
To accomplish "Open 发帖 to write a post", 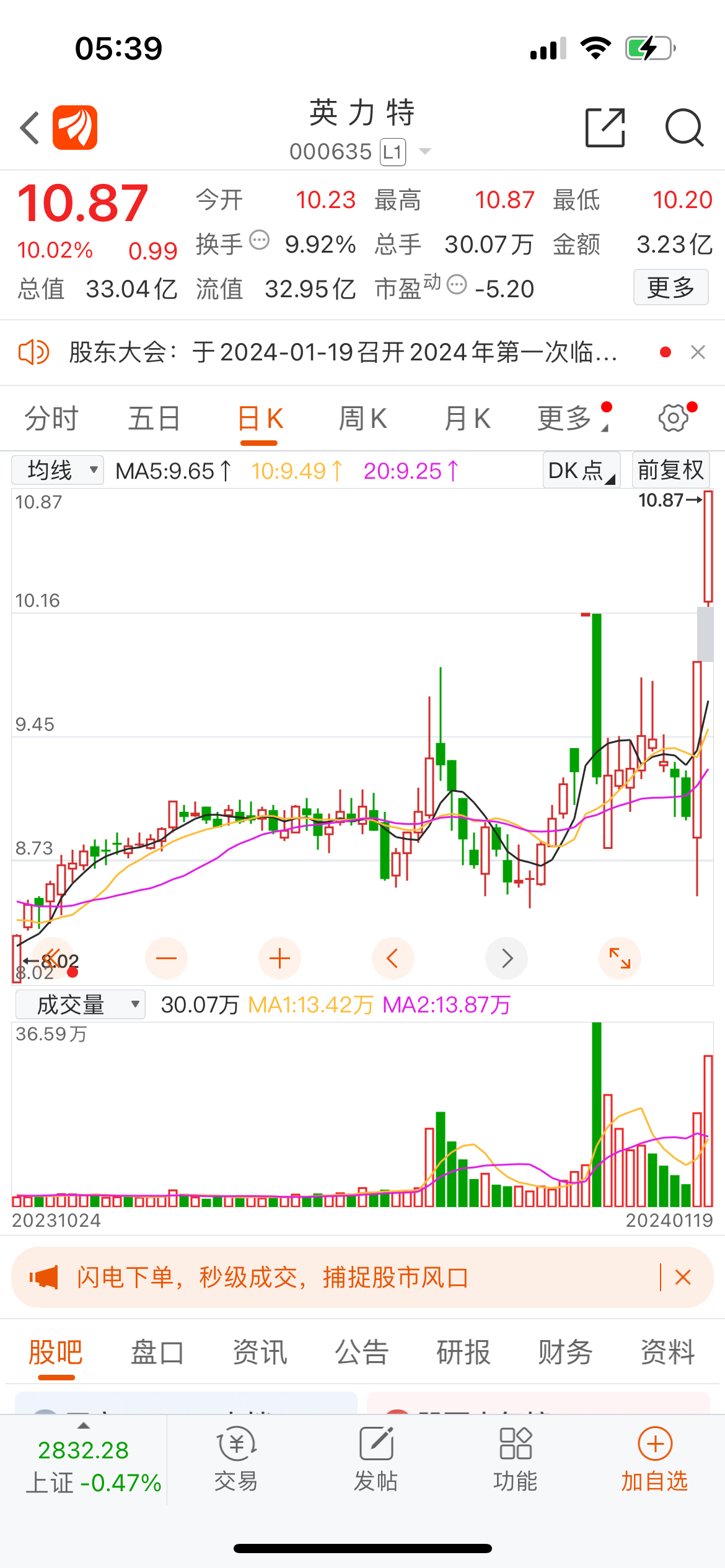I will (376, 1458).
